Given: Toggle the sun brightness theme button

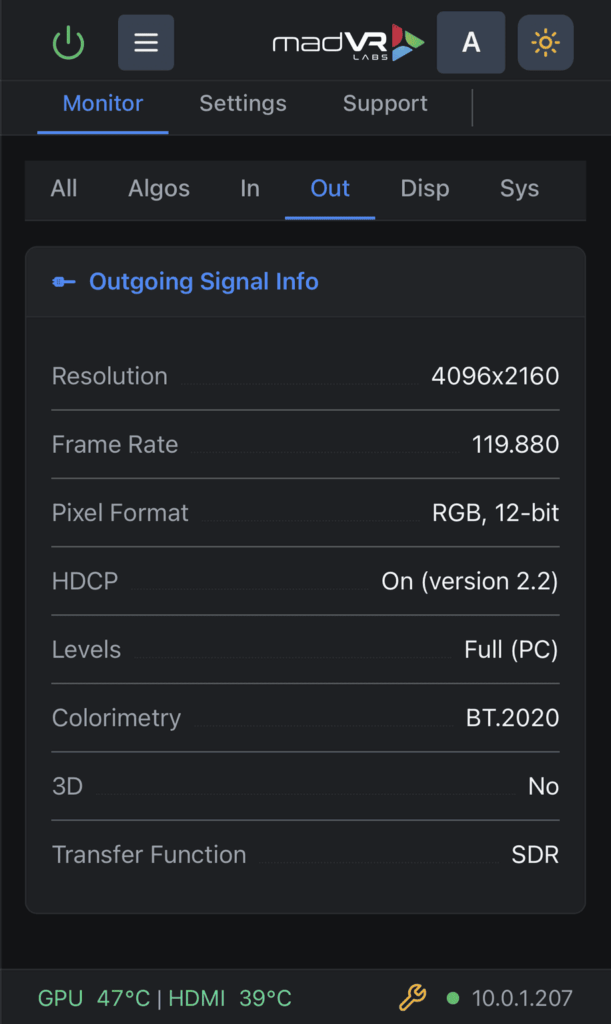Looking at the screenshot, I should pyautogui.click(x=545, y=43).
